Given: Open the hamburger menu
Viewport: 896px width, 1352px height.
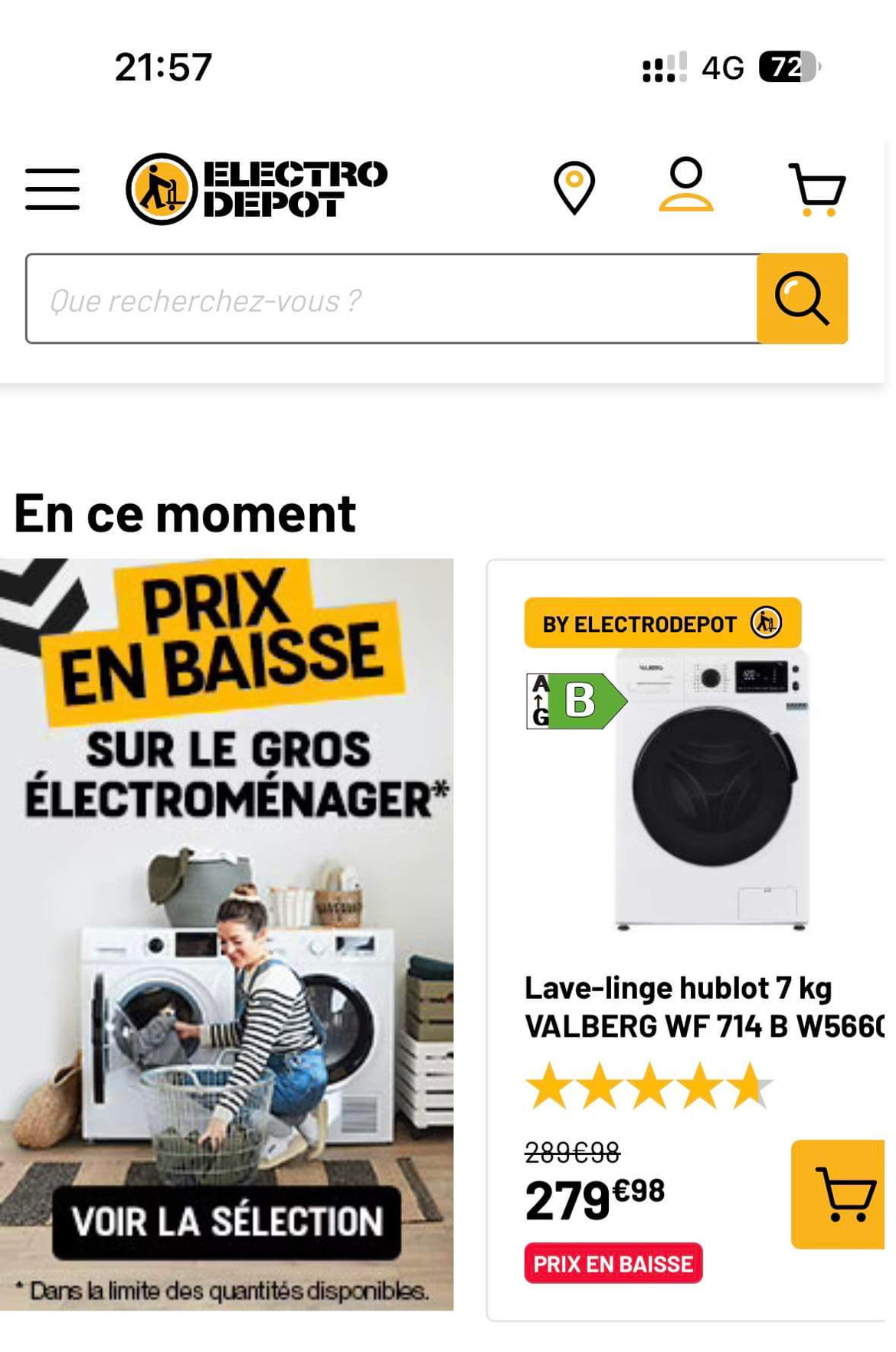Looking at the screenshot, I should (52, 188).
